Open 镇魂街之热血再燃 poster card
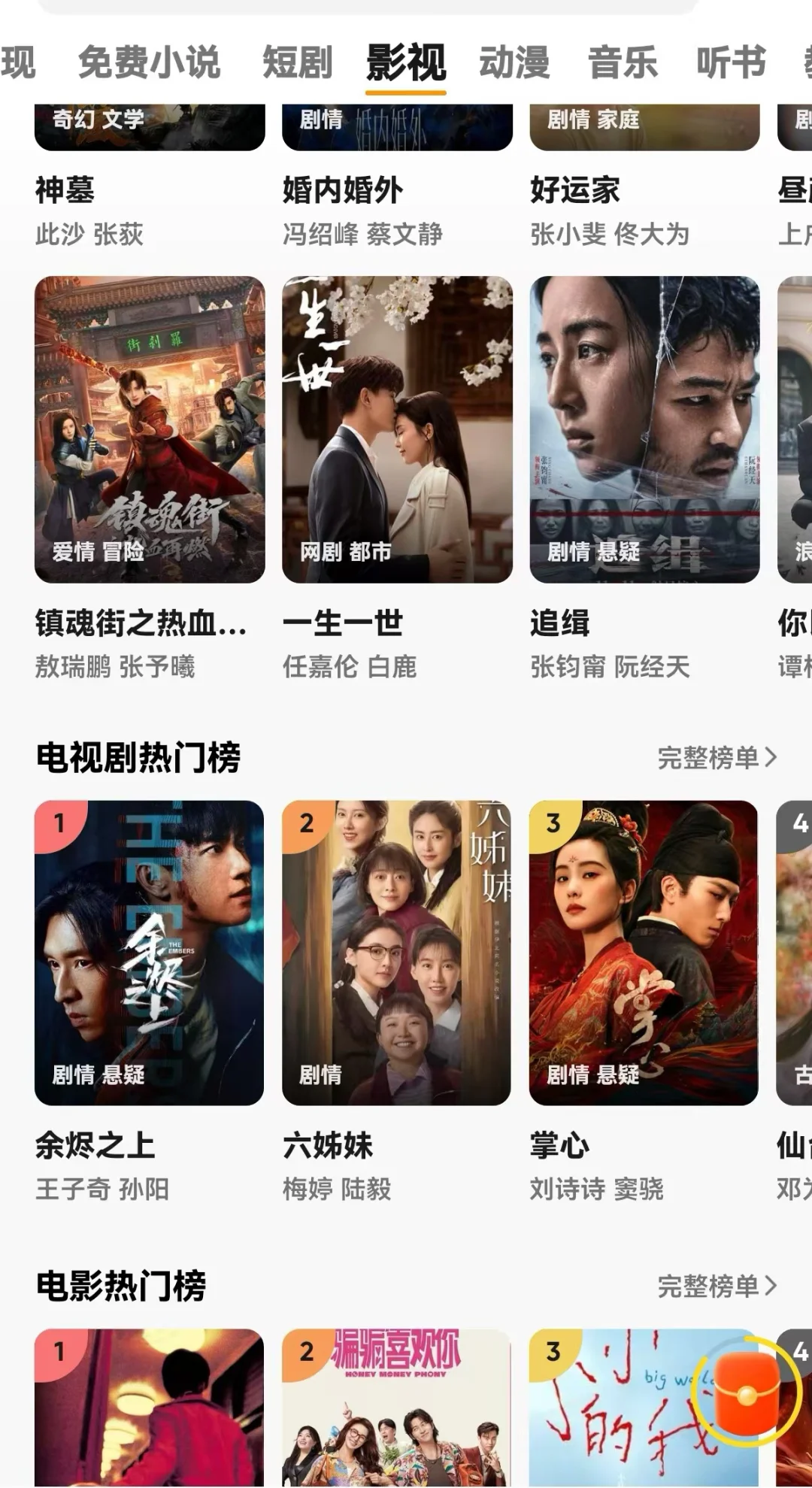The height and width of the screenshot is (1488, 812). [150, 429]
